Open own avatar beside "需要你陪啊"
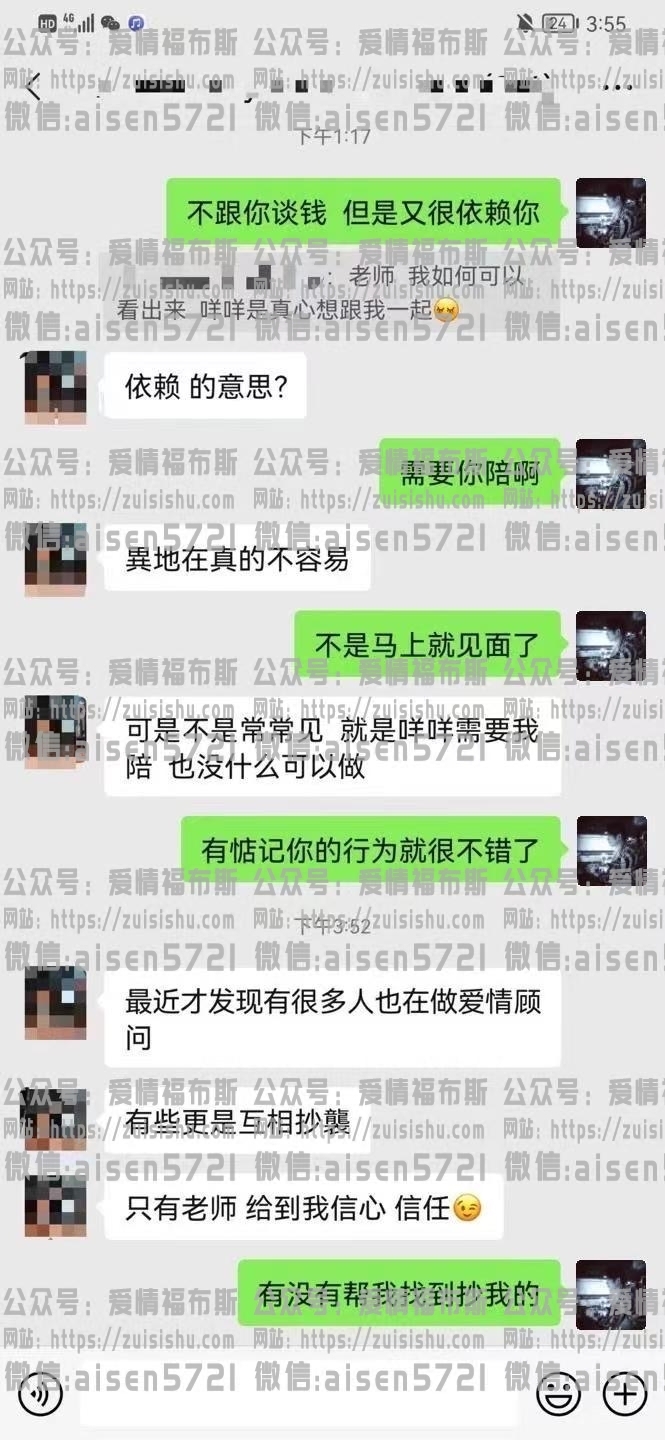 coord(610,473)
